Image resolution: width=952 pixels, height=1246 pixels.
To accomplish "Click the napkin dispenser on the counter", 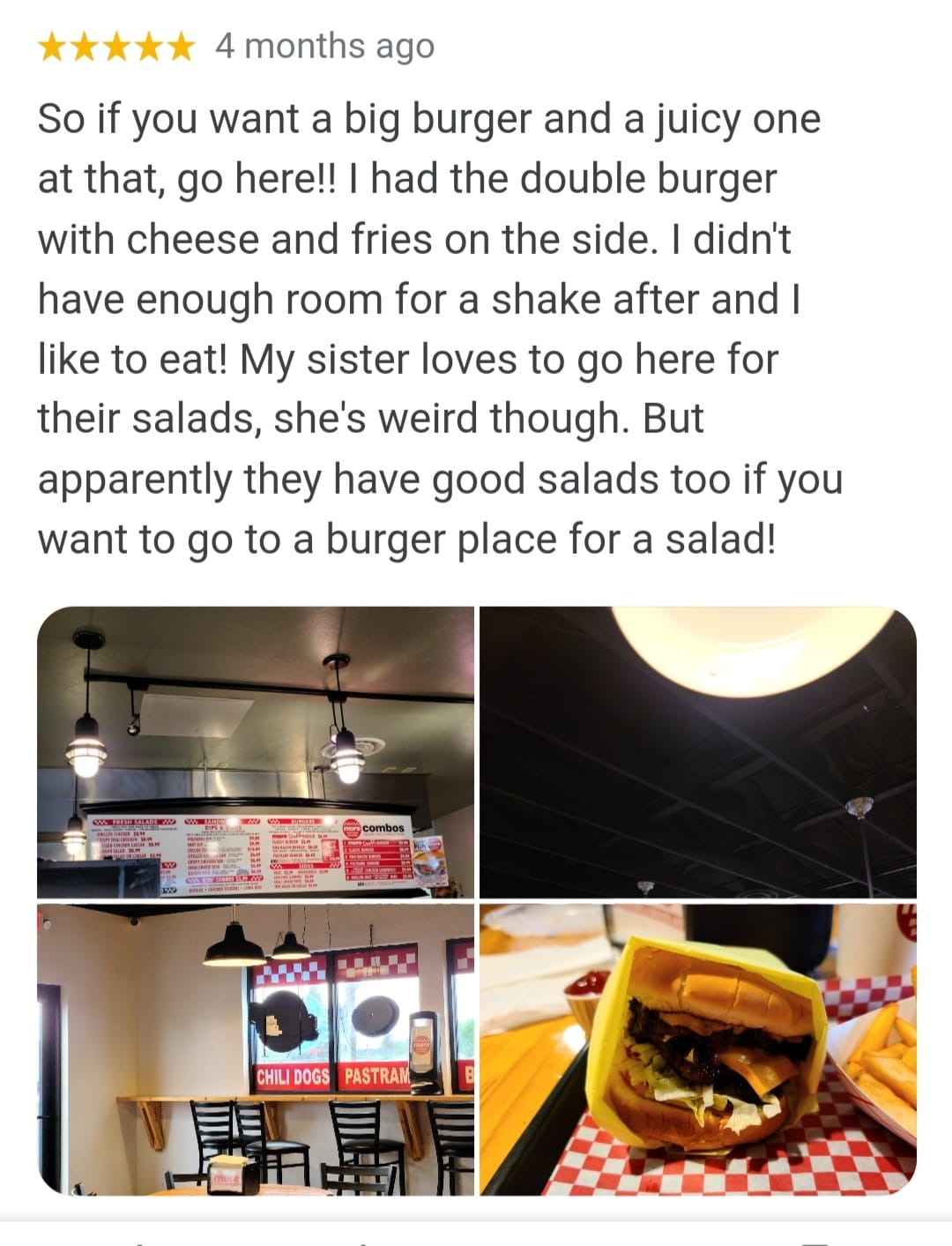I will pos(423,1054).
